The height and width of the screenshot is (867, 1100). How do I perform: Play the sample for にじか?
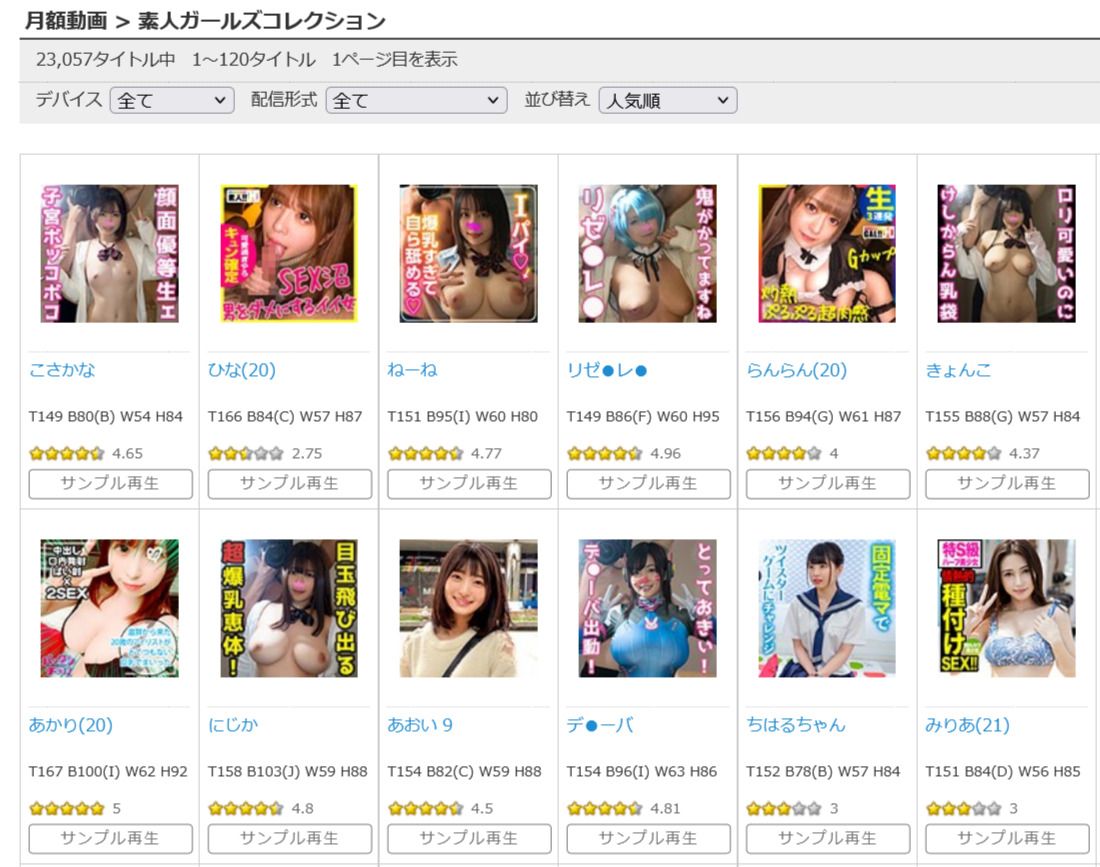pos(289,838)
